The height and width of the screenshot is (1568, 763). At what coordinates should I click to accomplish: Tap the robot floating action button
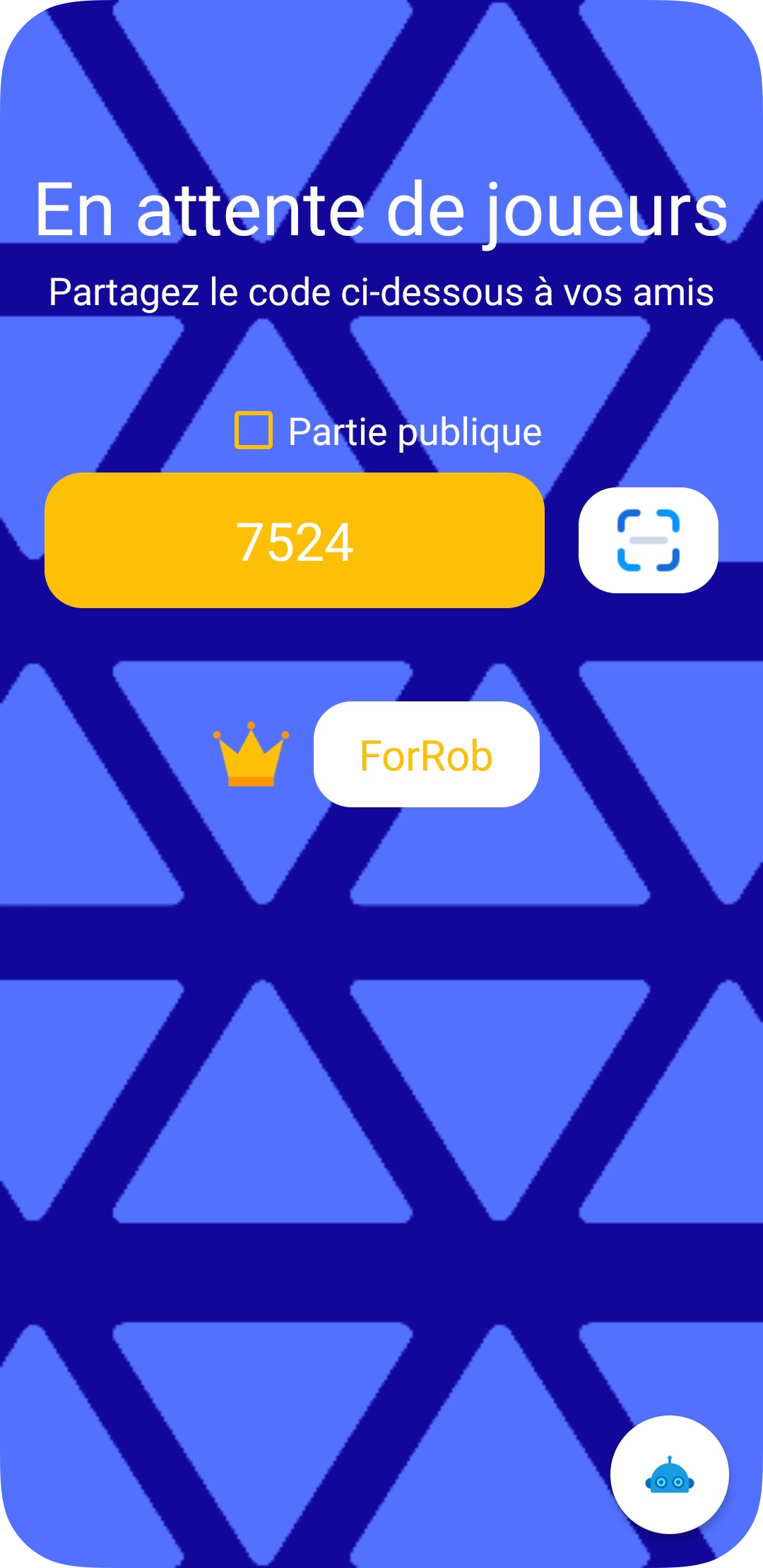coord(670,1475)
